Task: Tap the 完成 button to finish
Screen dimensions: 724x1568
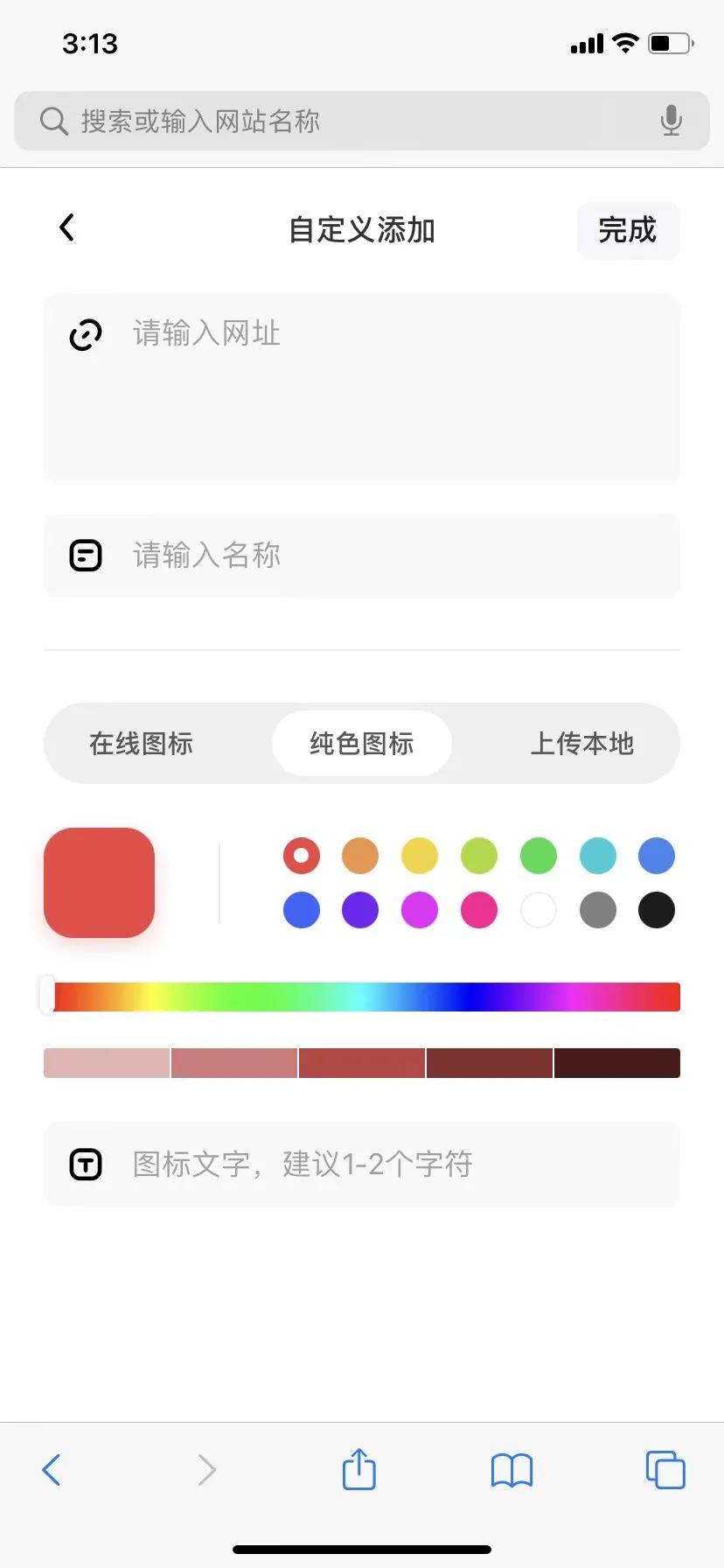Action: coord(627,230)
